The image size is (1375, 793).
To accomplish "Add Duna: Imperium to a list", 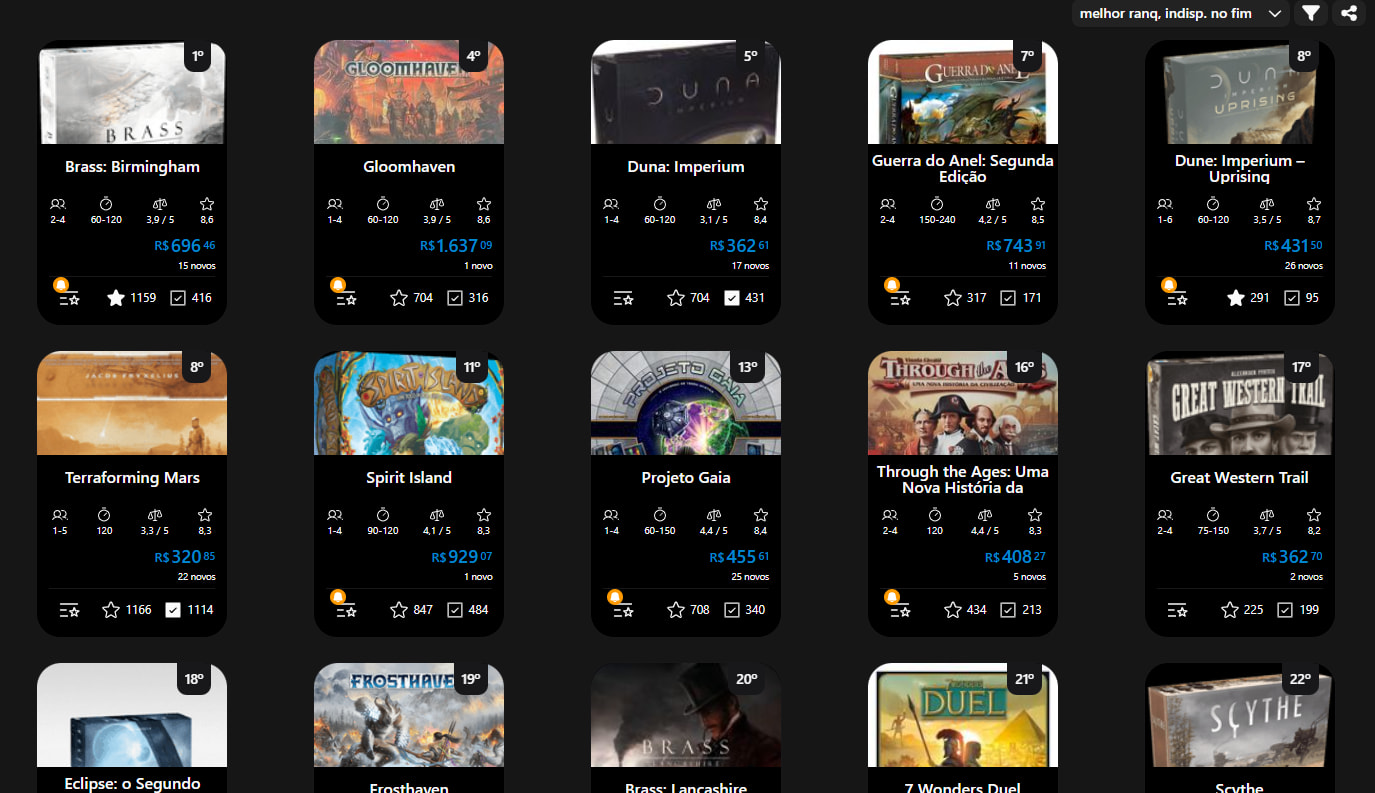I will click(x=623, y=298).
